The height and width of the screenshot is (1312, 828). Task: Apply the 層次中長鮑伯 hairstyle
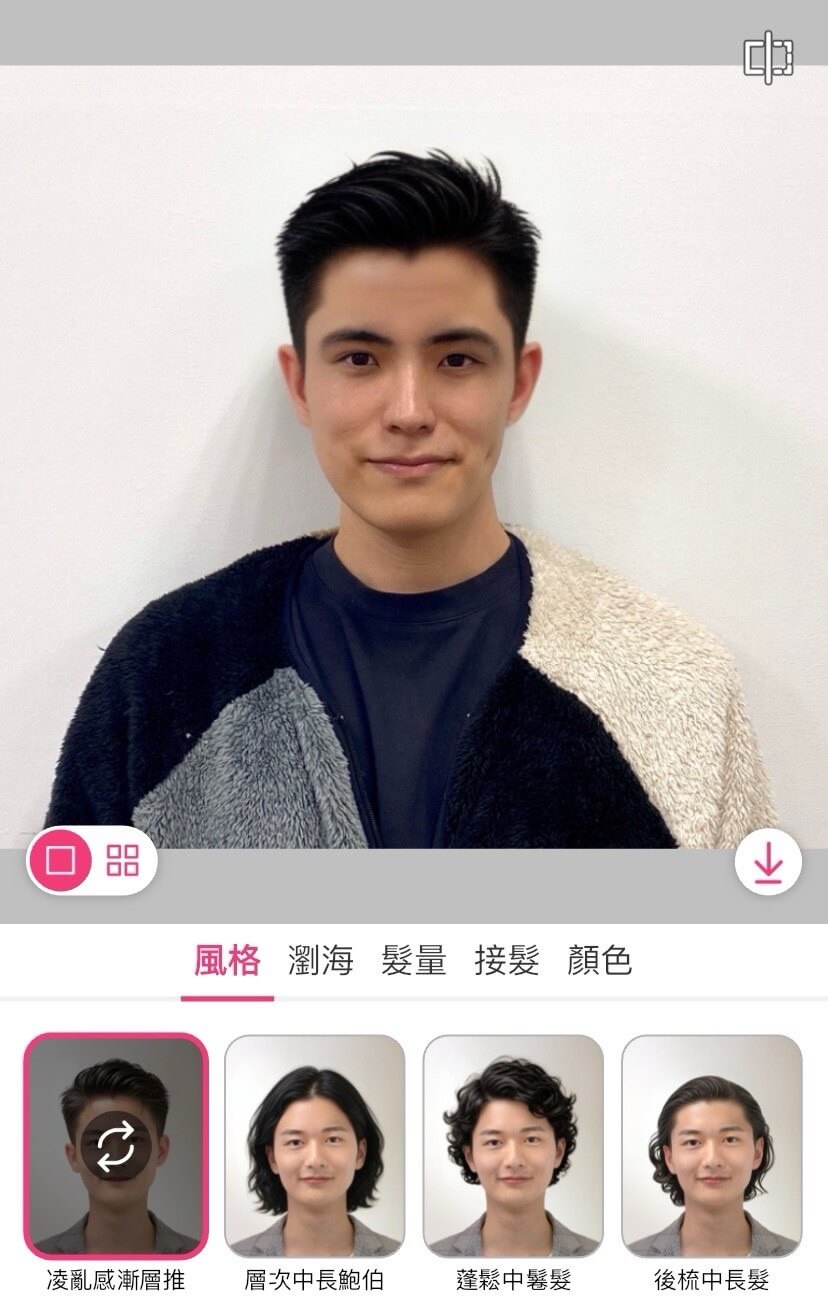315,1145
